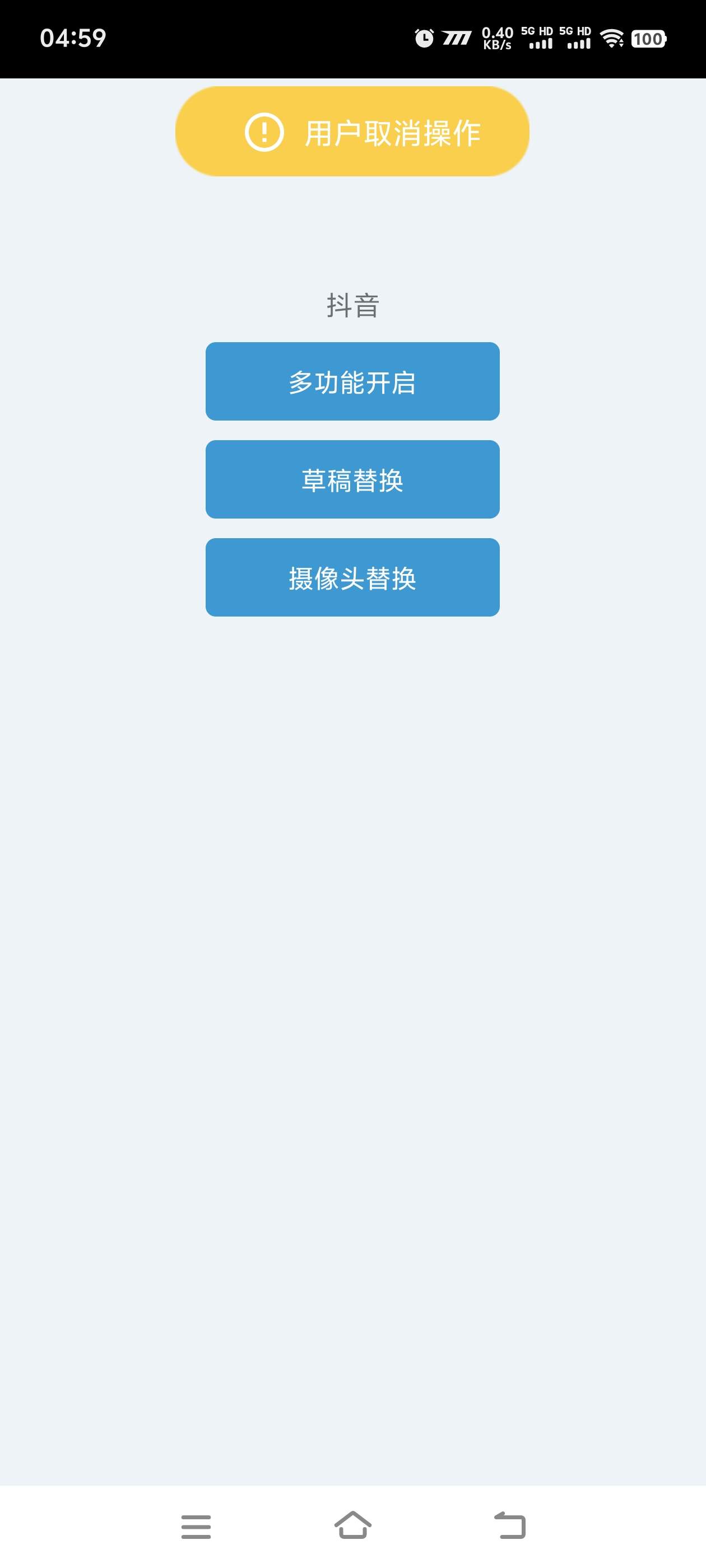Tap the 多功能开启 button

[x=352, y=382]
